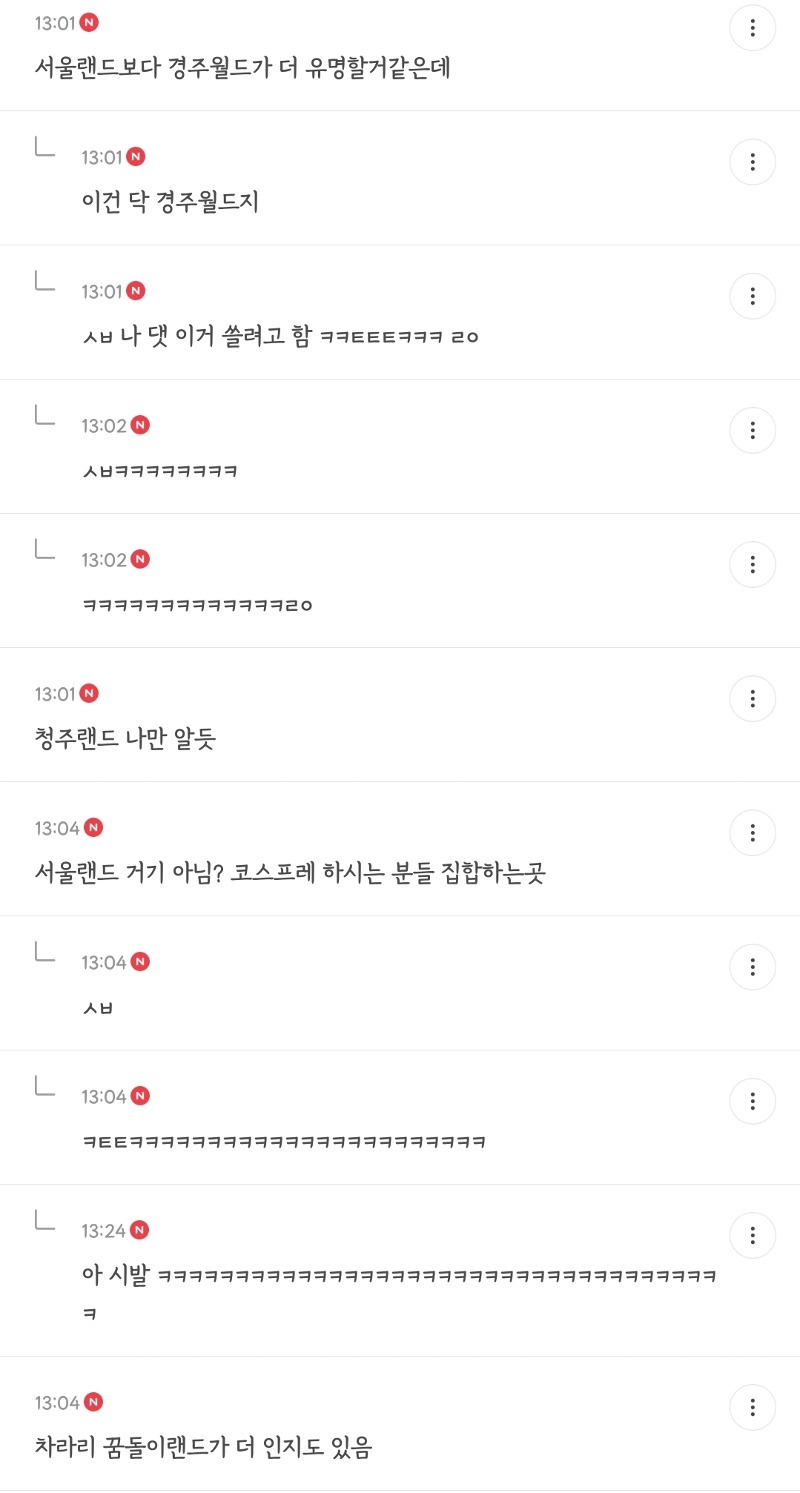Tap three-dot menu on comment '청주랜드 나만 알듯'
Viewport: 800px width, 1493px height.
753,699
